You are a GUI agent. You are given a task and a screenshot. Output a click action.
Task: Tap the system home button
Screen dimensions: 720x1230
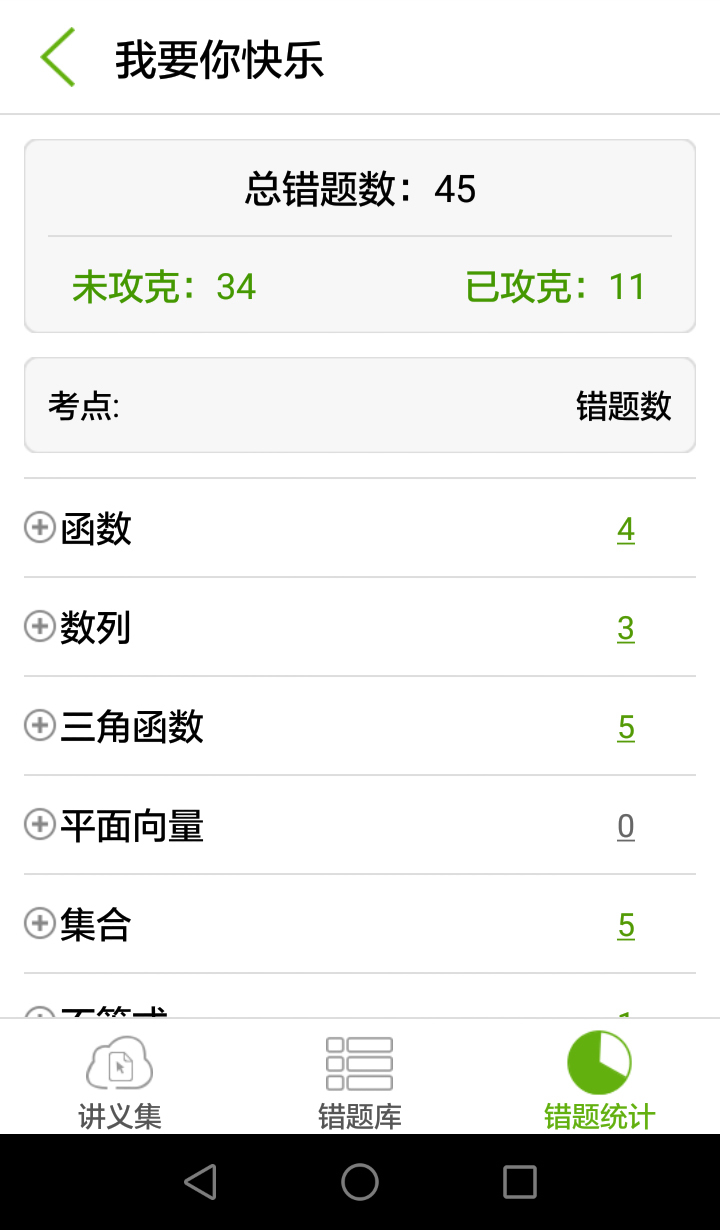[x=360, y=1182]
